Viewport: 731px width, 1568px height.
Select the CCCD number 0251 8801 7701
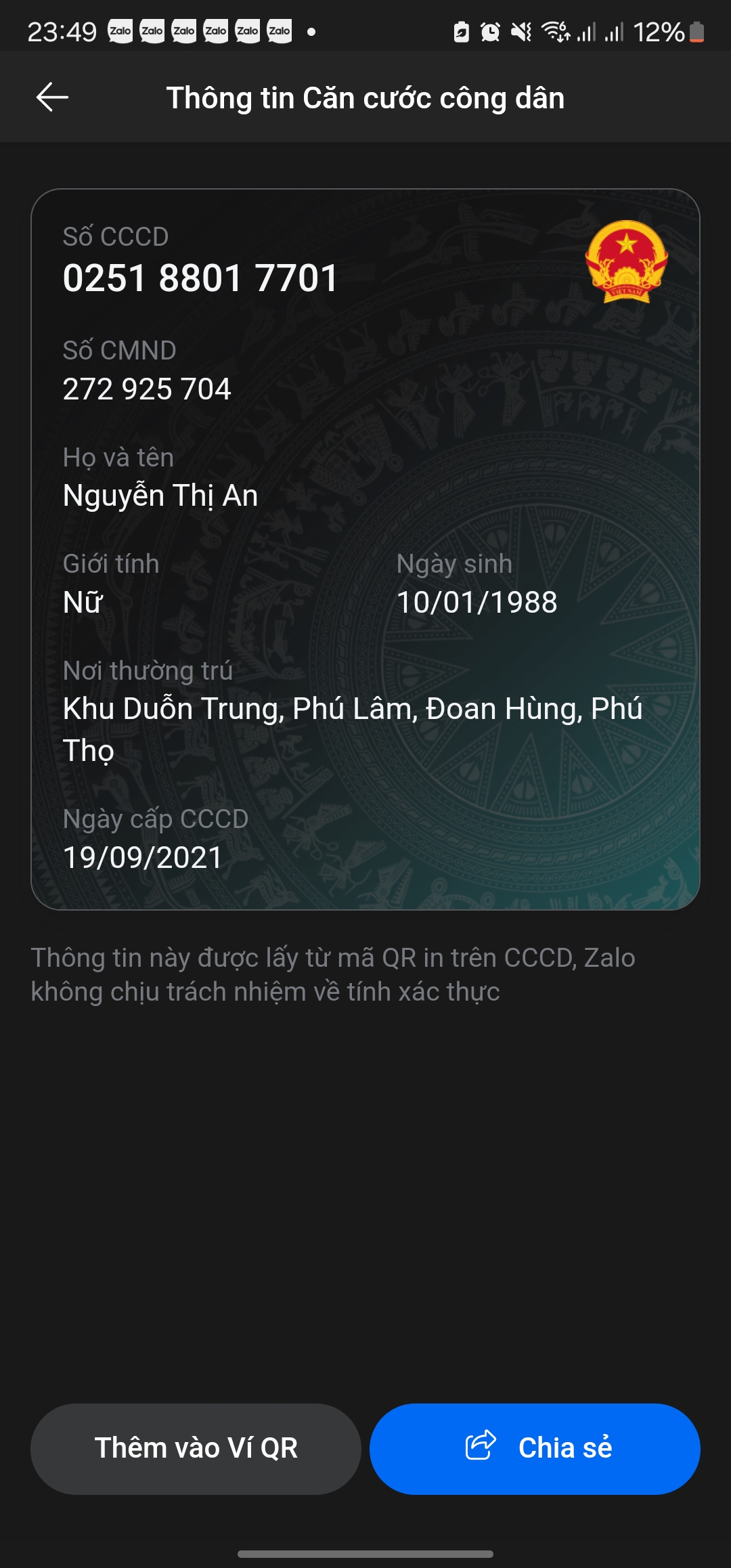click(200, 277)
